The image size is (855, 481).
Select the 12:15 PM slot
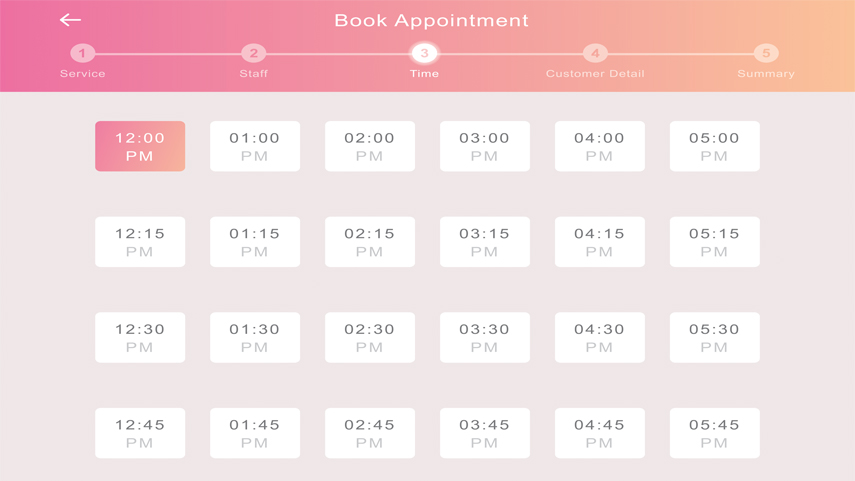[140, 242]
